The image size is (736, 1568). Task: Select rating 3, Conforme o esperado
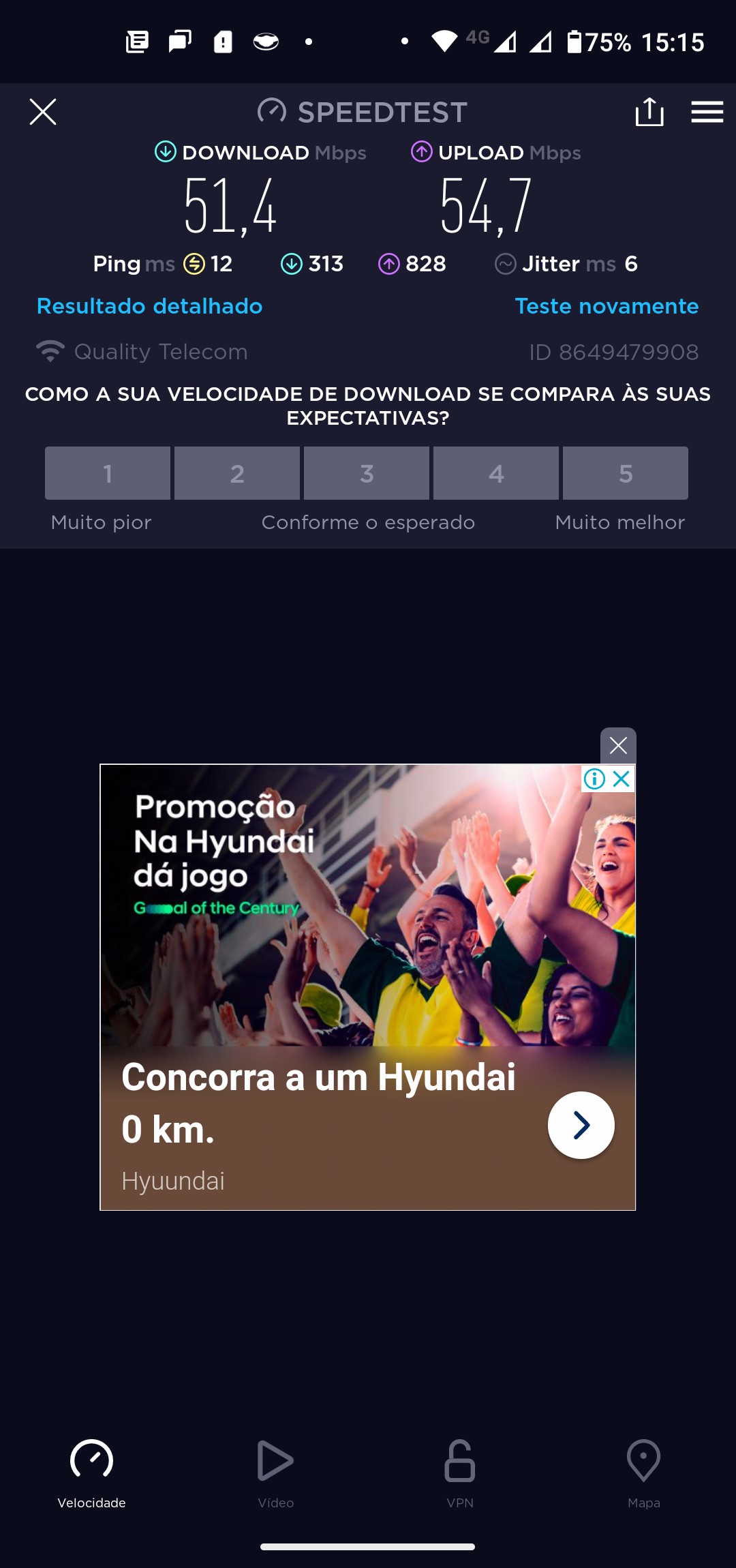[367, 473]
